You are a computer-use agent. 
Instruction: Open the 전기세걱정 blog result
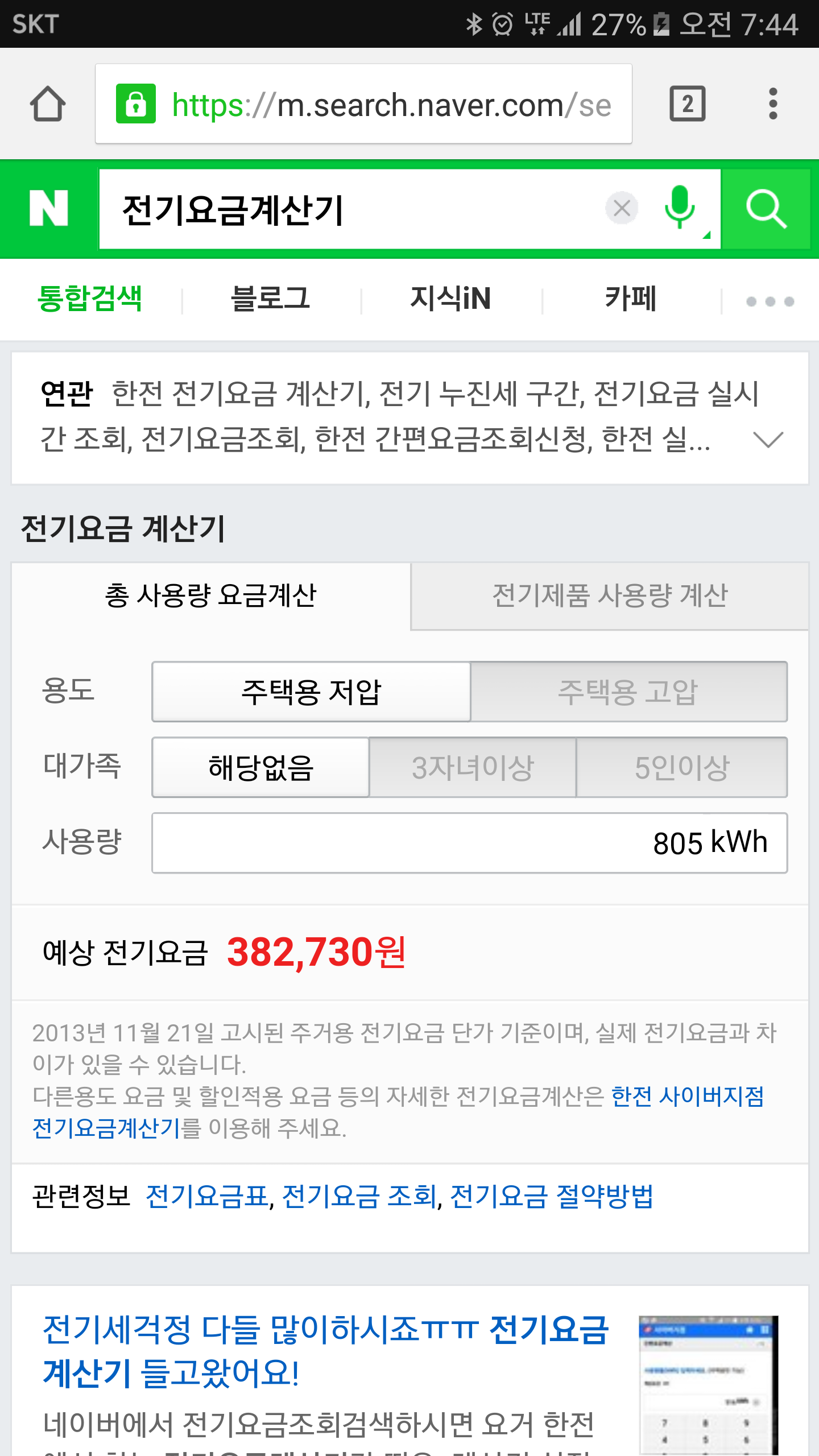pos(325,1352)
